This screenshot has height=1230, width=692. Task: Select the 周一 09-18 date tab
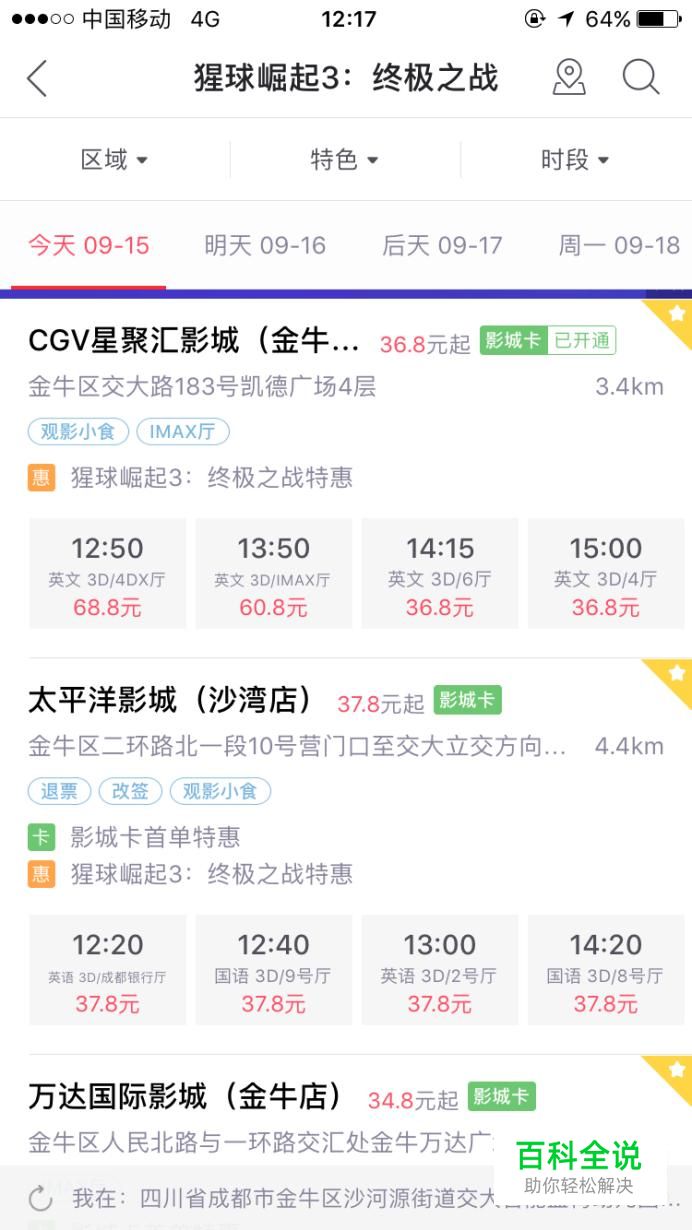(x=619, y=245)
